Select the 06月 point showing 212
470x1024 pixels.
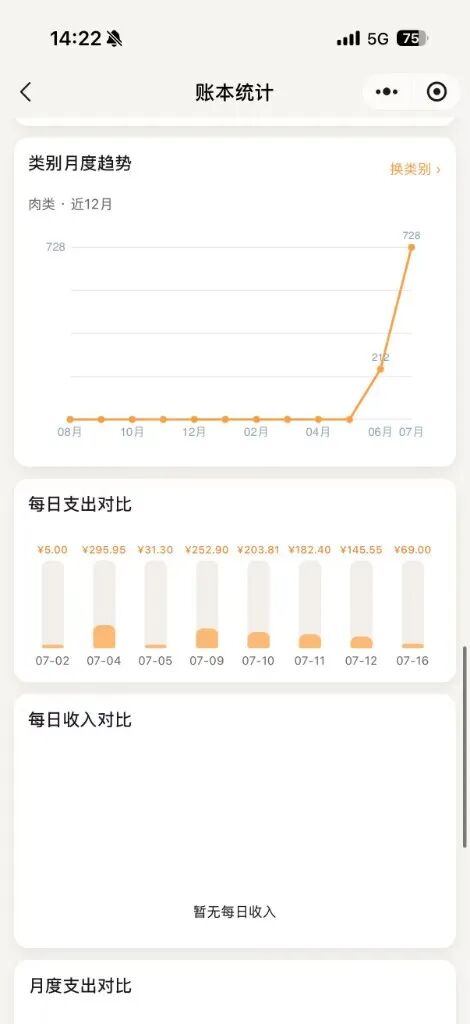point(381,369)
